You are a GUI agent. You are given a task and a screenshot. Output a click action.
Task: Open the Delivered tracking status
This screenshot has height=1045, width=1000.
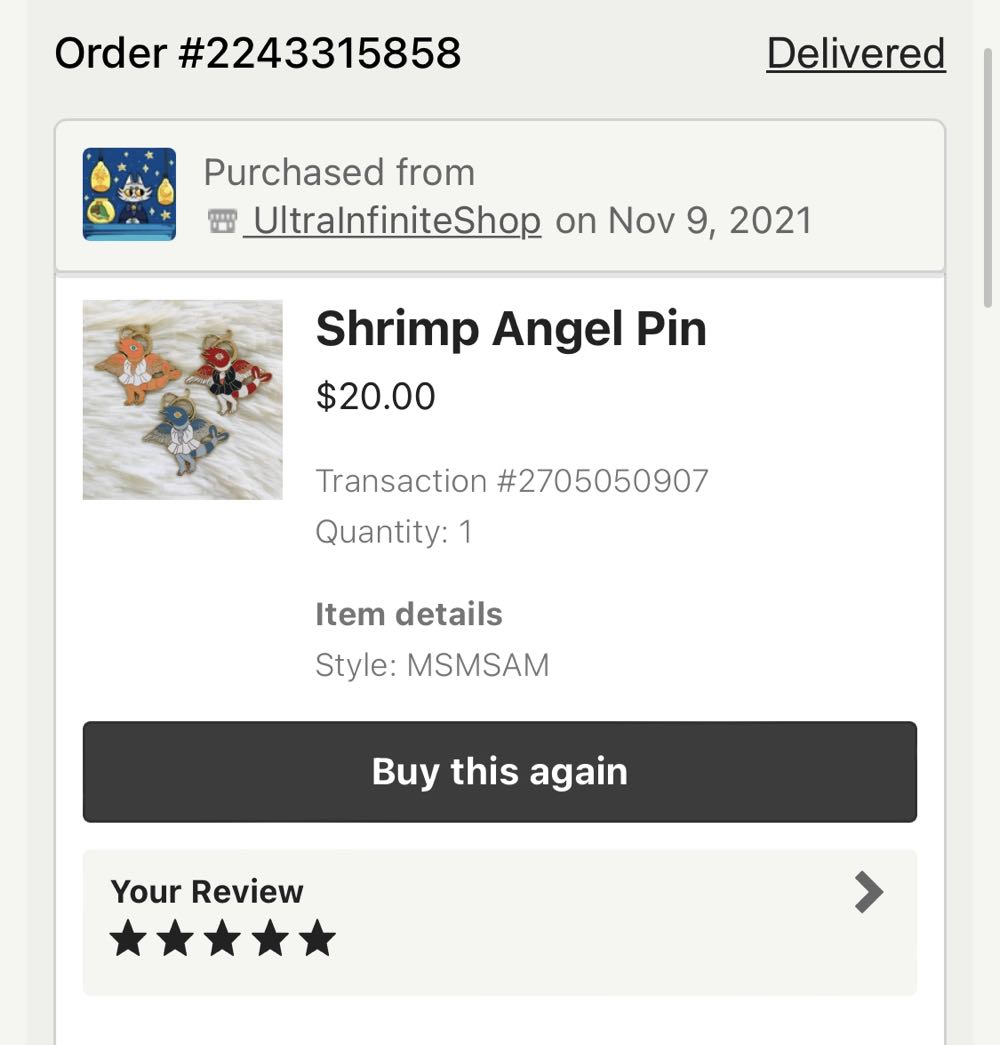tap(855, 53)
